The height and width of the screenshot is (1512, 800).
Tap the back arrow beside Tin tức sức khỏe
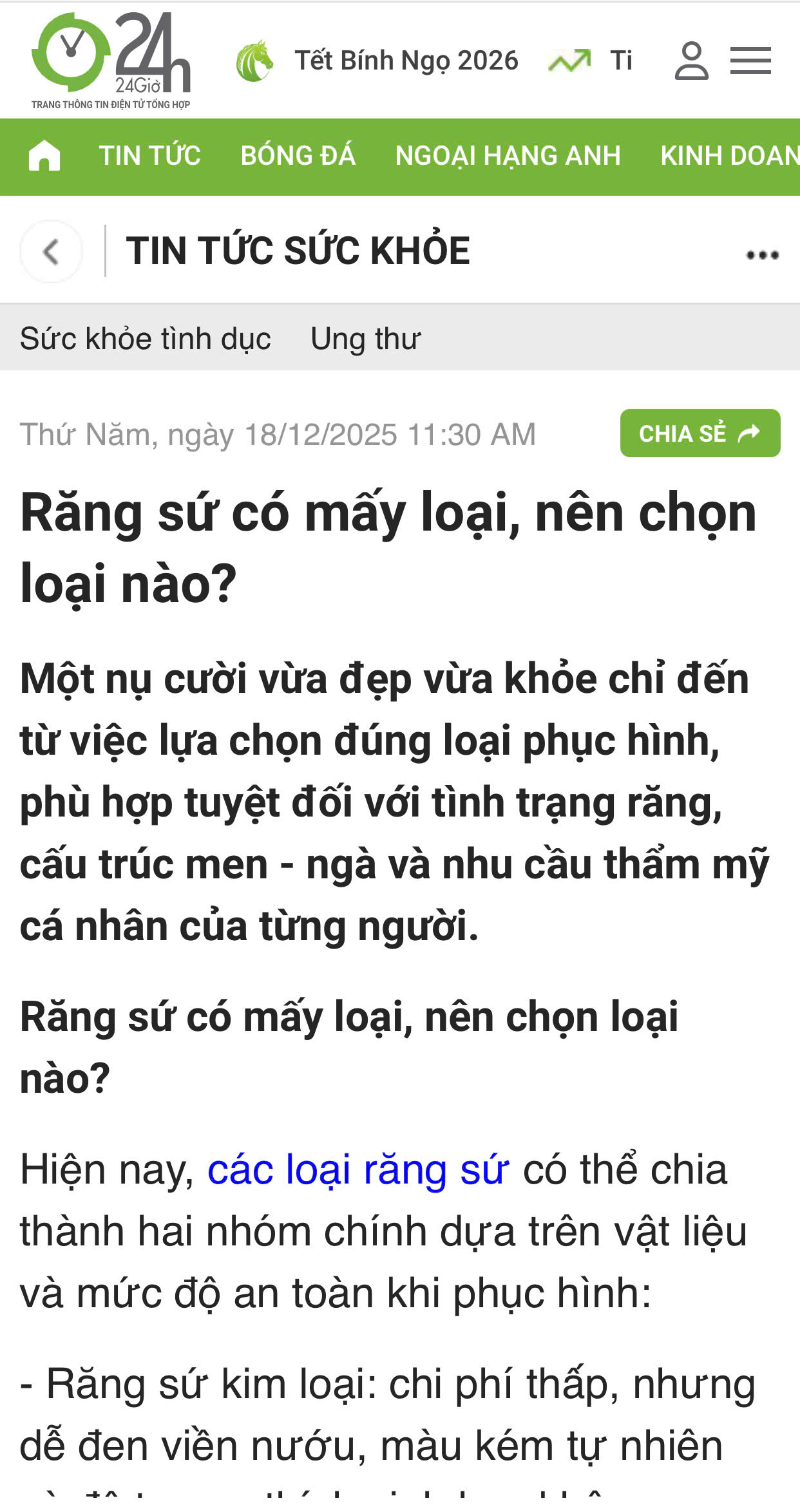point(51,251)
